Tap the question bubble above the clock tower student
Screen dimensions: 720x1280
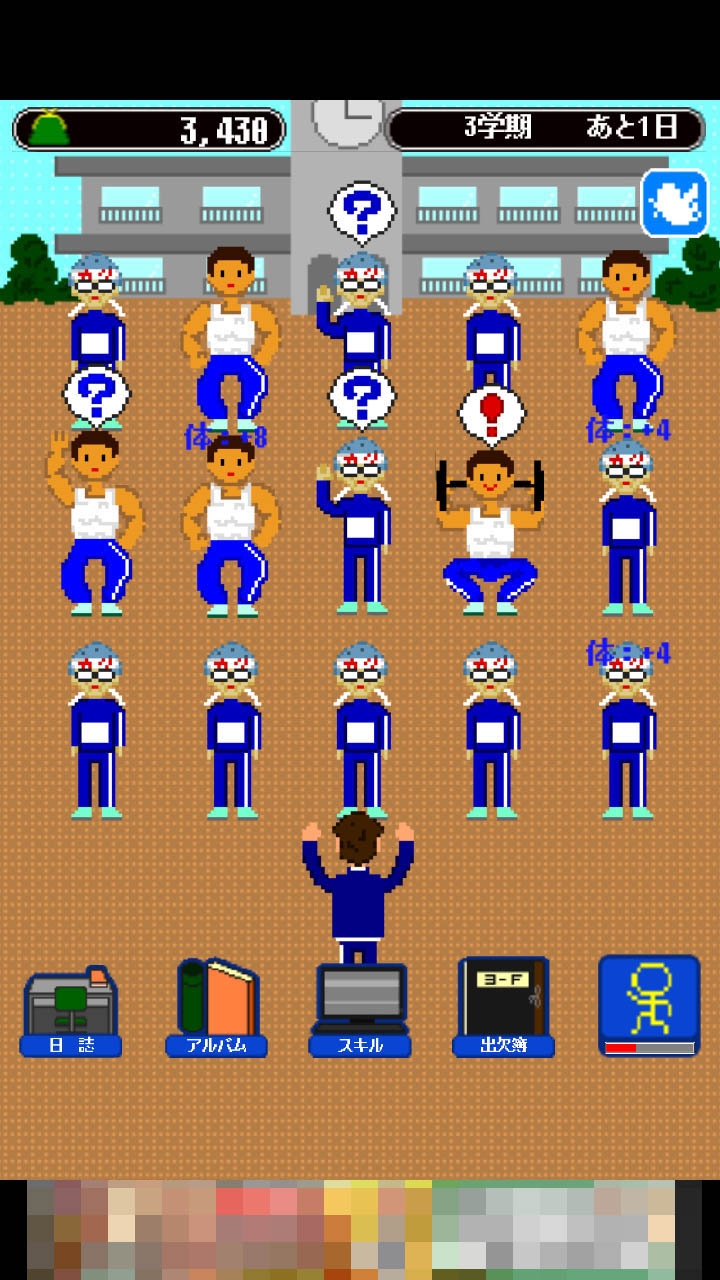click(362, 213)
